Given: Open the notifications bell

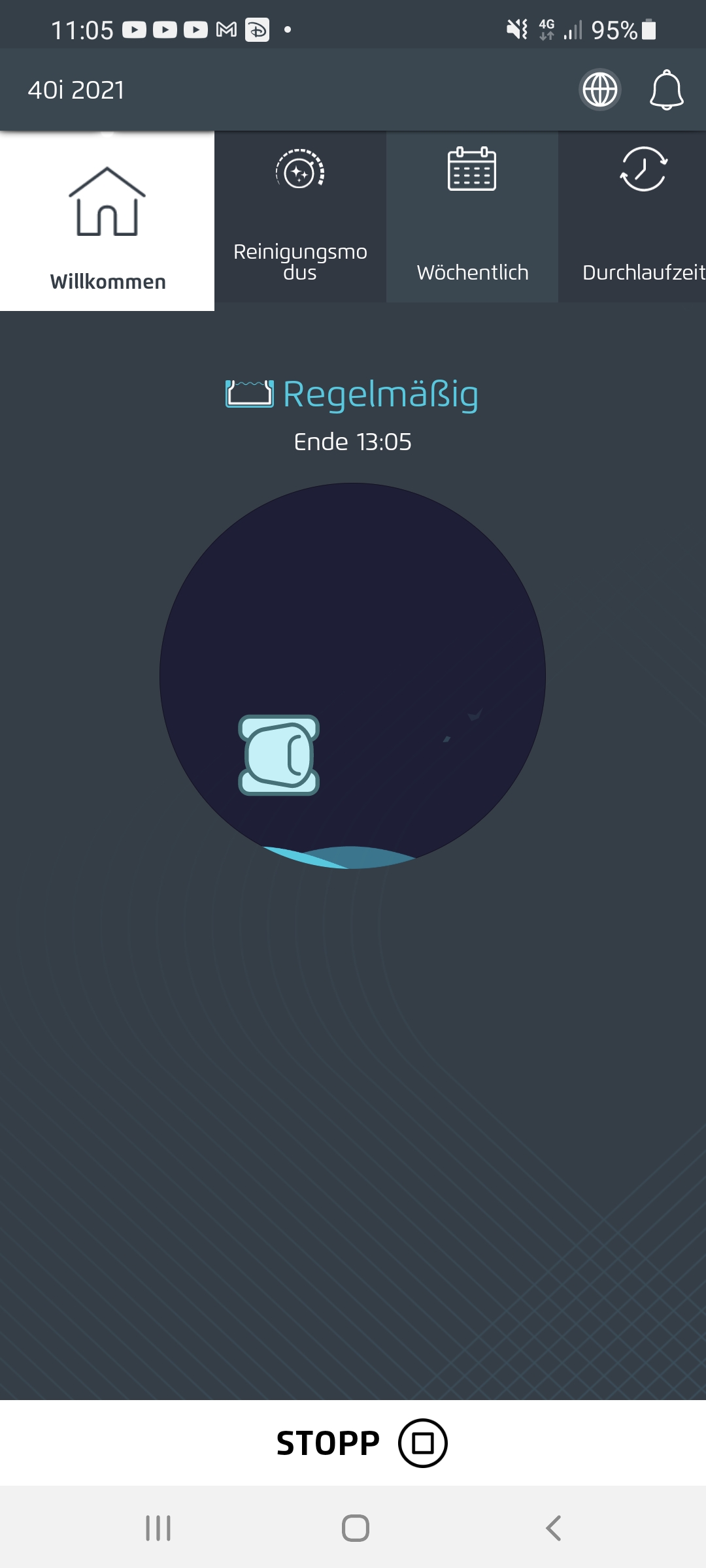Looking at the screenshot, I should coord(666,90).
